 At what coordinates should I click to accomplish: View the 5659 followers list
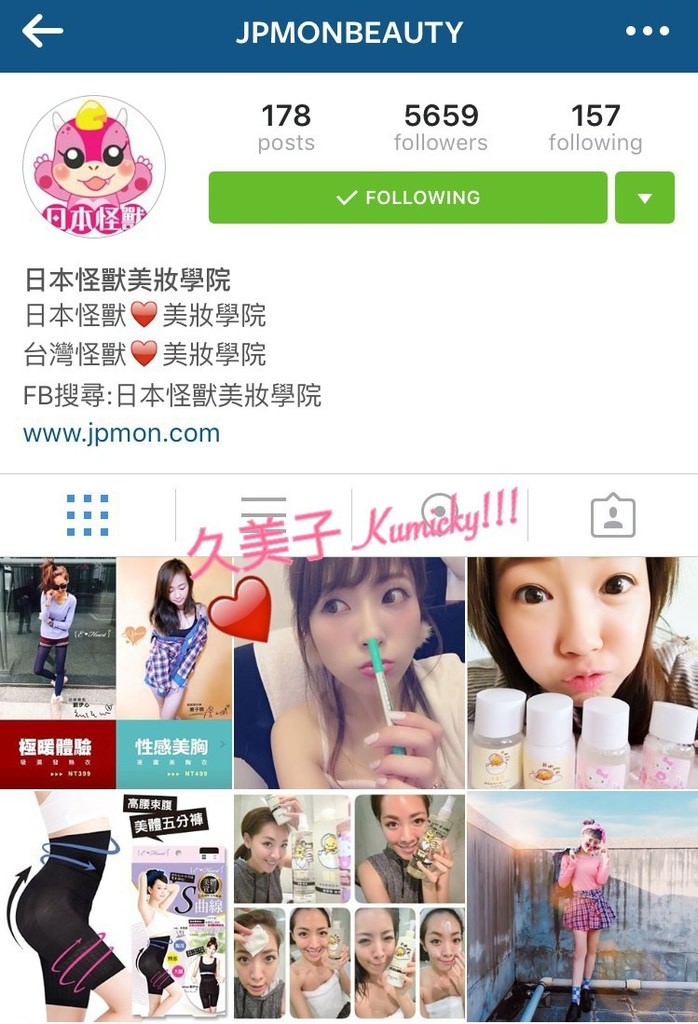coord(440,127)
